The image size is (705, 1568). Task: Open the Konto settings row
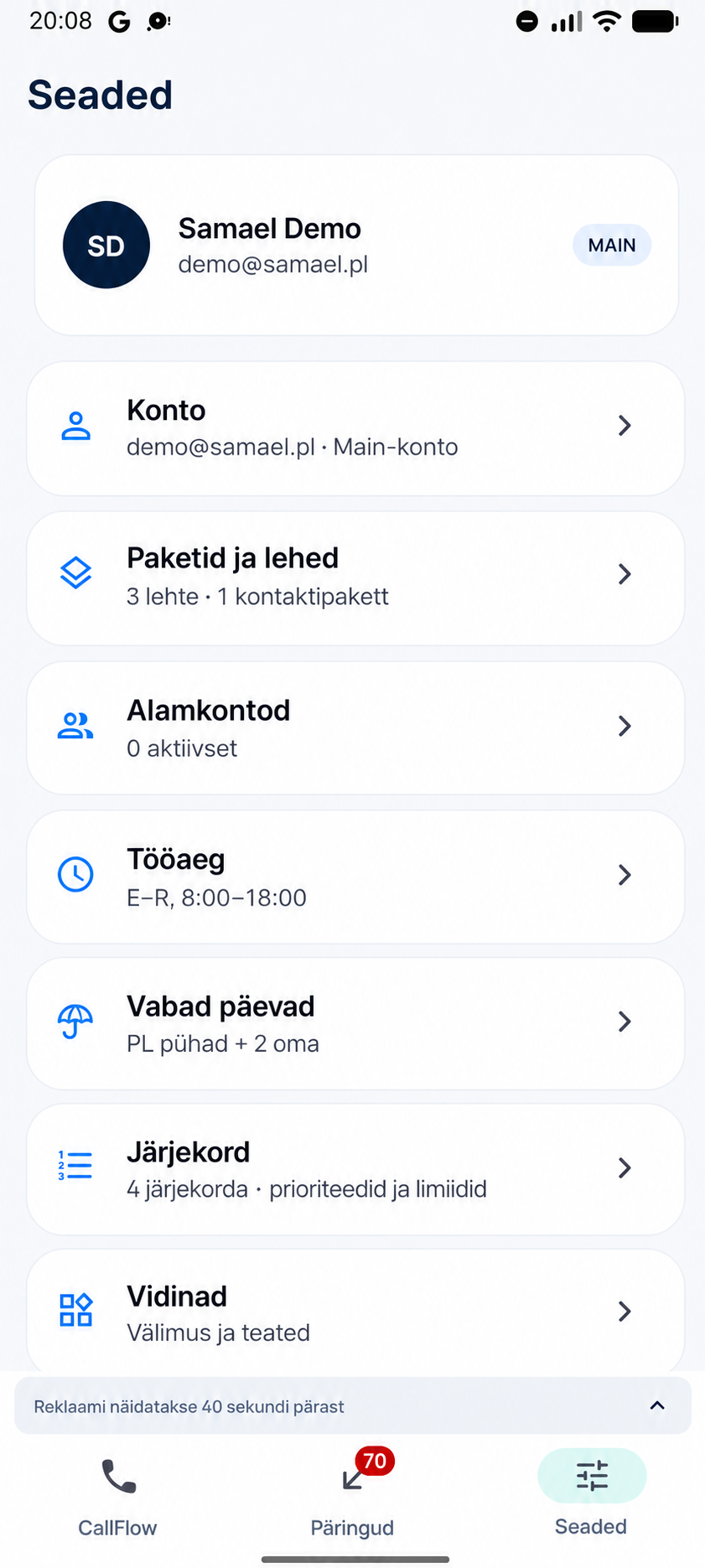click(355, 428)
